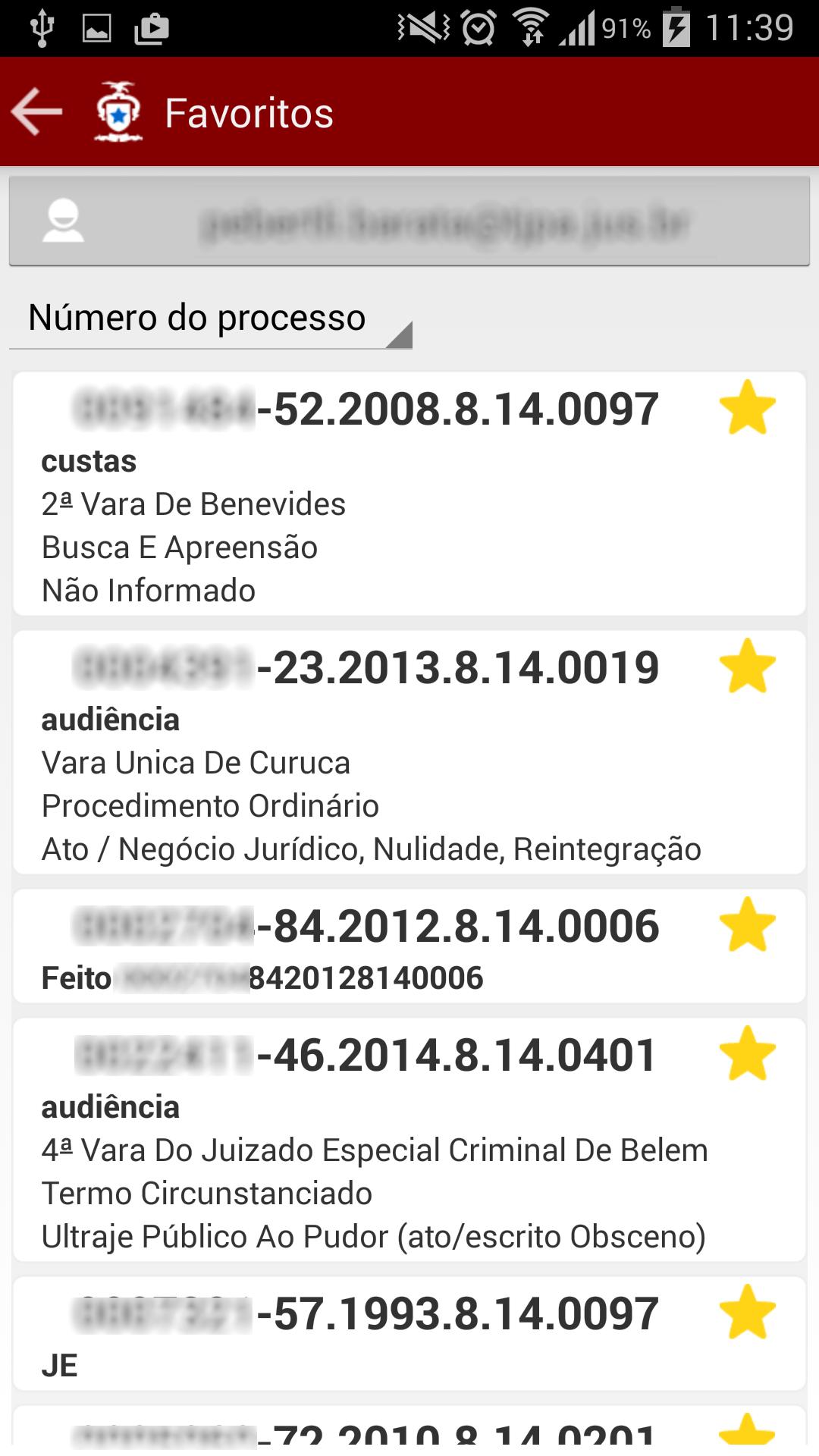The height and width of the screenshot is (1456, 819).
Task: Go back from Favoritos screen
Action: coord(36,112)
